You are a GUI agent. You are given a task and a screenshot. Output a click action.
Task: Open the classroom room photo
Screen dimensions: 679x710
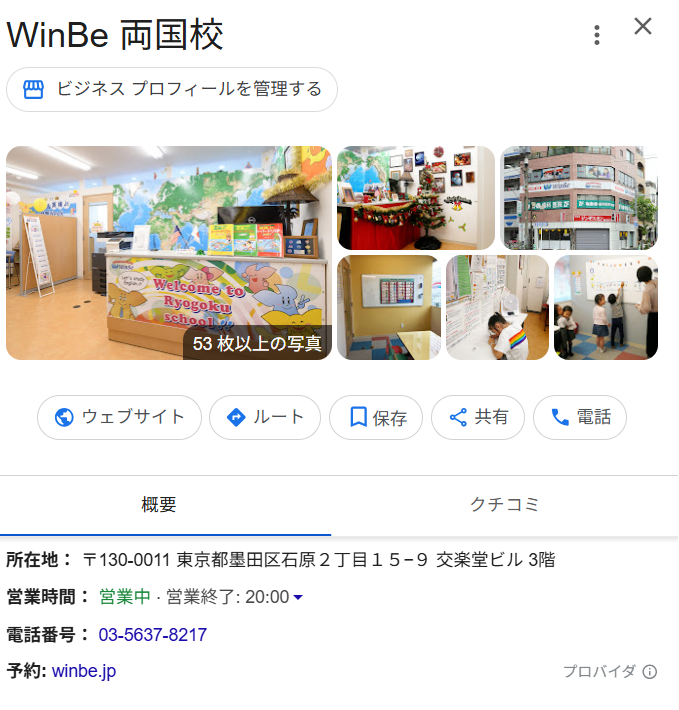[388, 307]
